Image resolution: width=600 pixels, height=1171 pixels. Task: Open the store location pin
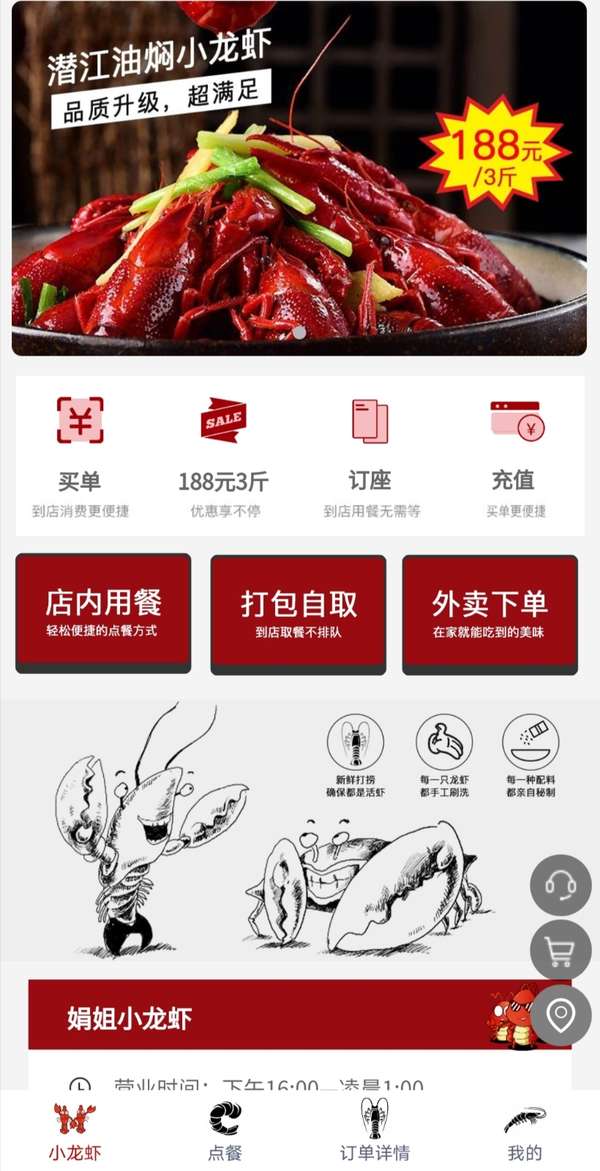coord(560,1015)
